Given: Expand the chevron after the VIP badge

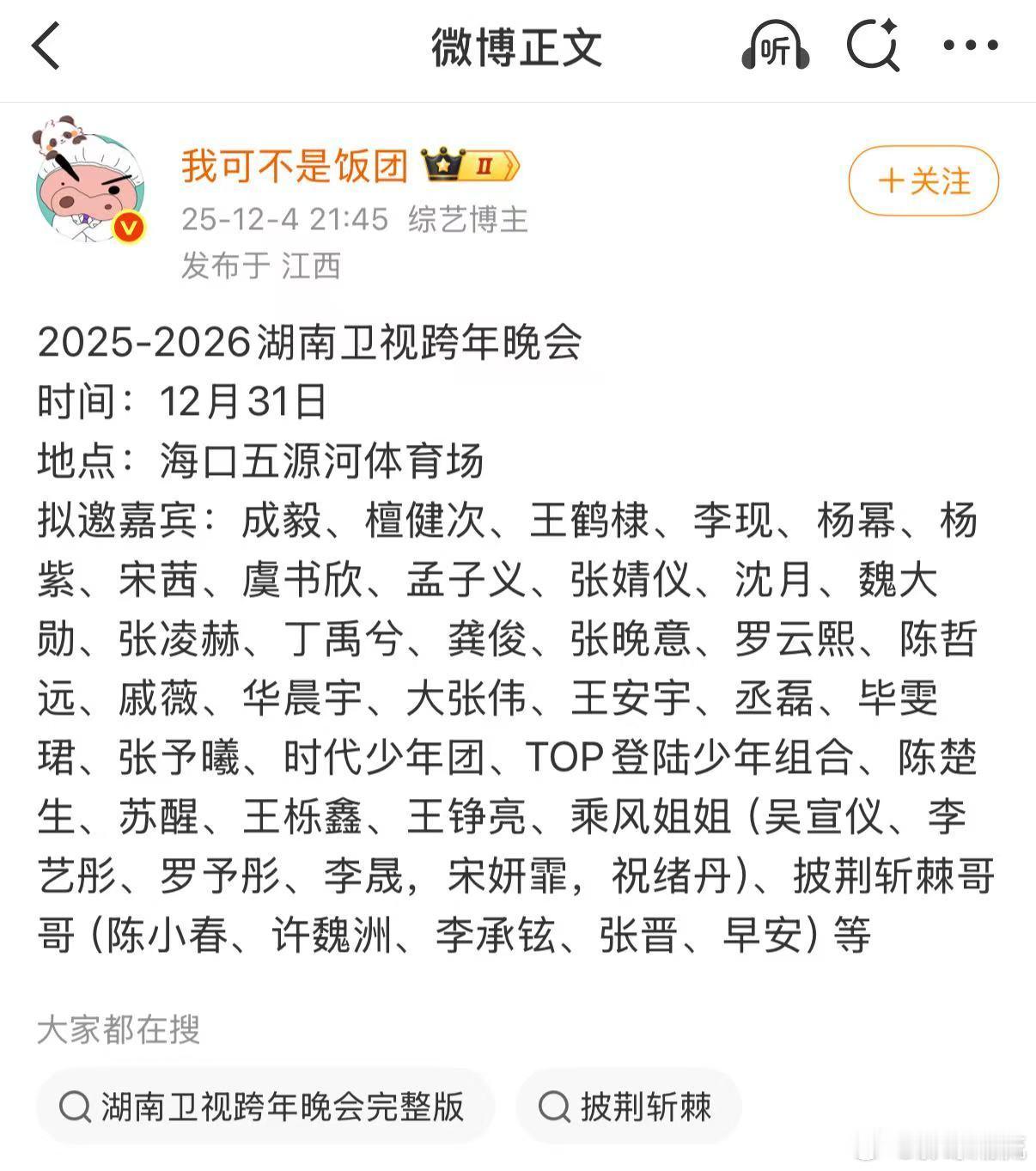Looking at the screenshot, I should point(509,165).
